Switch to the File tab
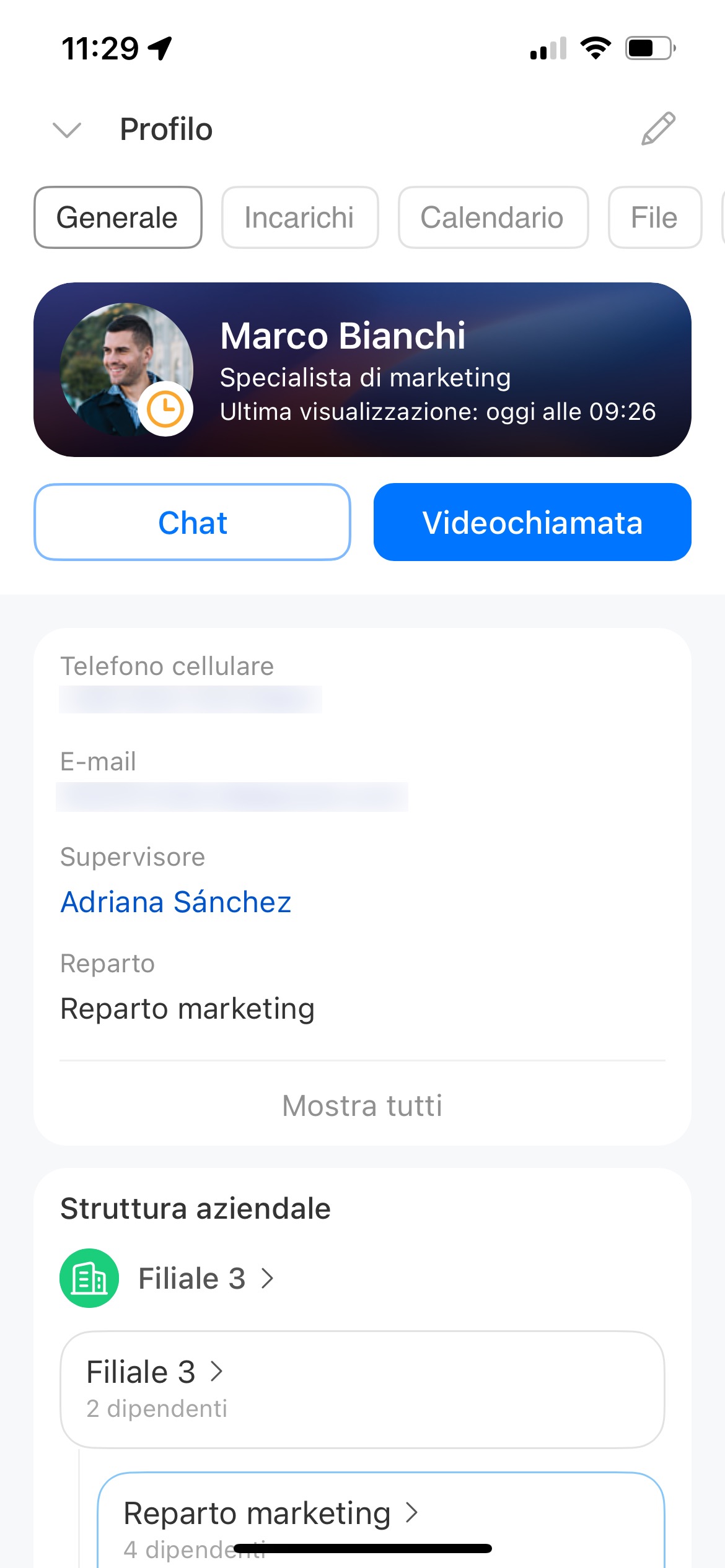This screenshot has width=725, height=1568. [x=654, y=218]
